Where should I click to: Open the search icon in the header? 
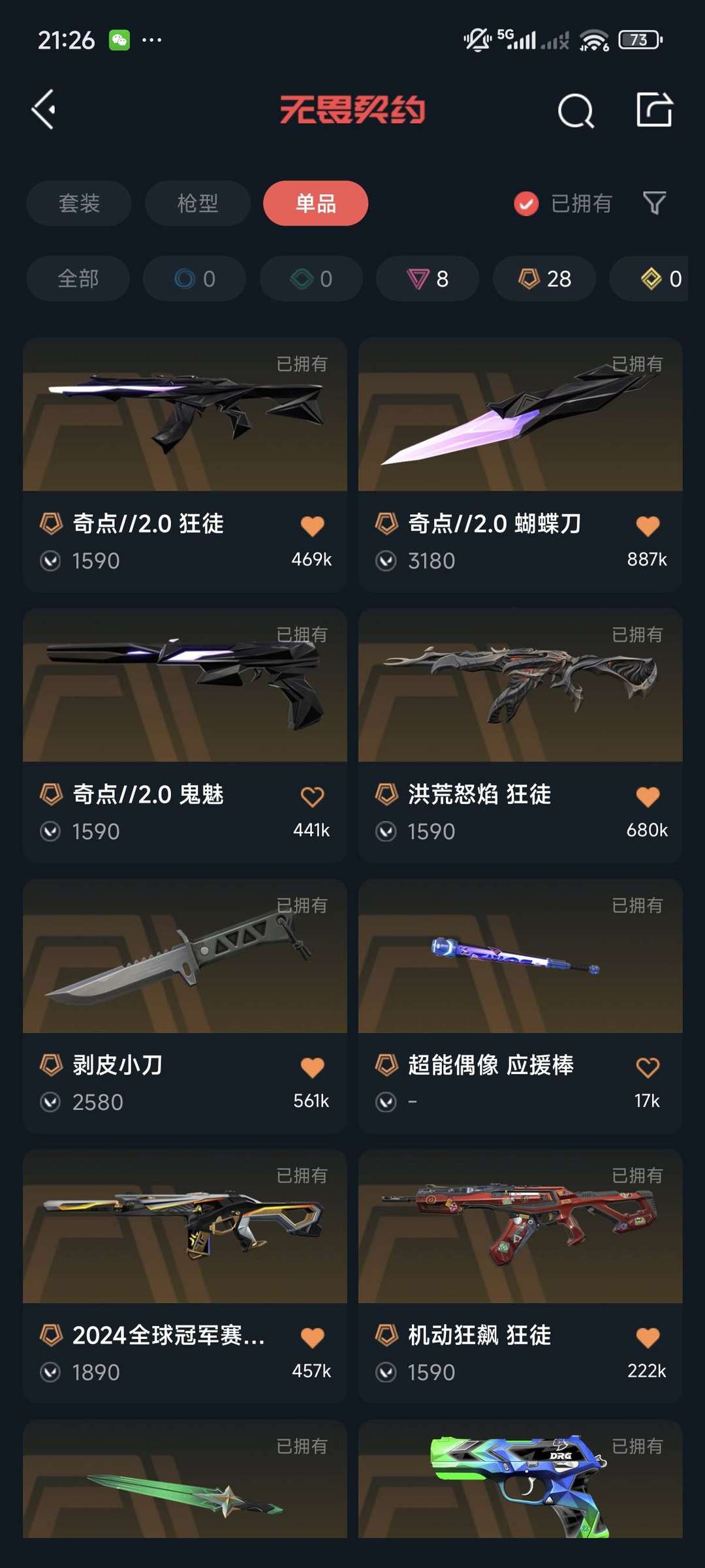(576, 110)
